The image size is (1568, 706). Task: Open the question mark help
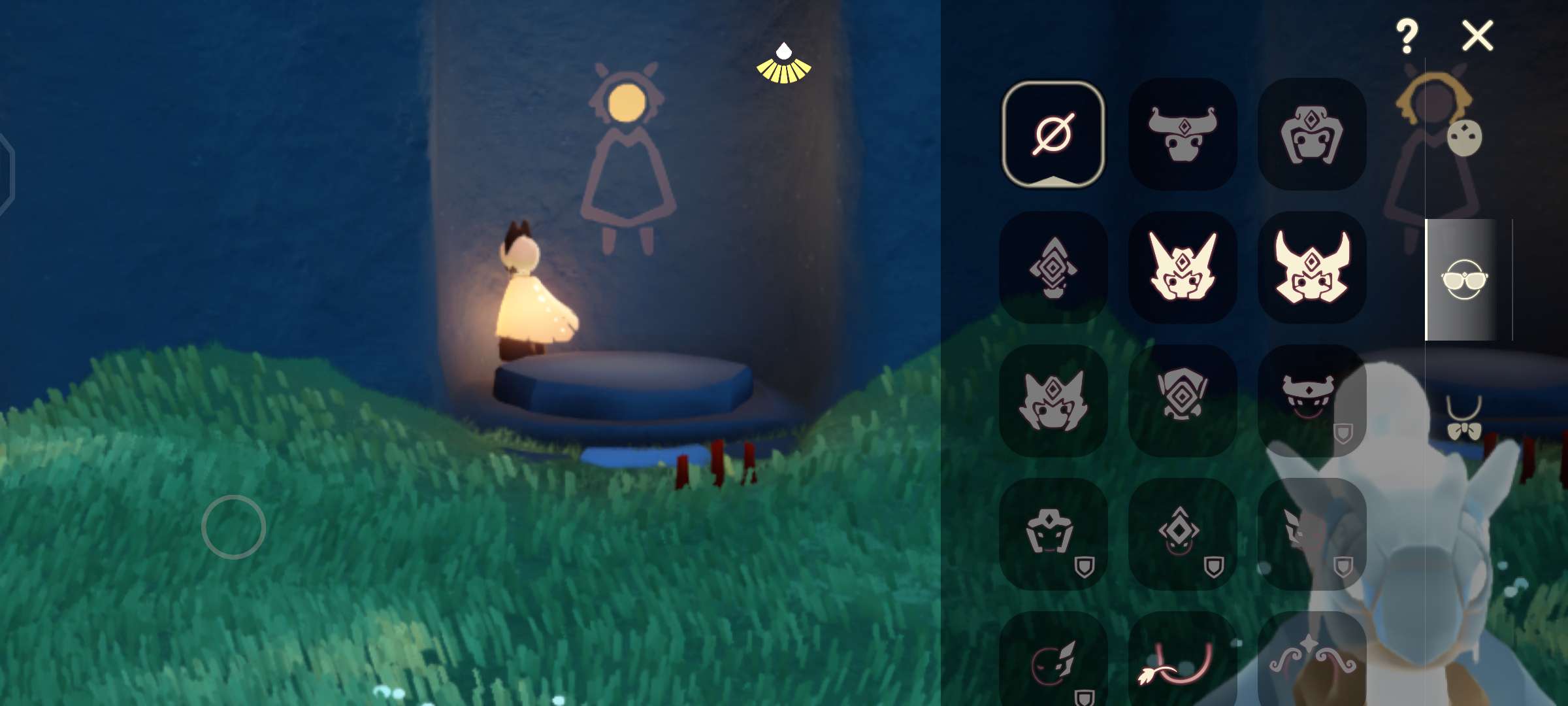pos(1407,35)
